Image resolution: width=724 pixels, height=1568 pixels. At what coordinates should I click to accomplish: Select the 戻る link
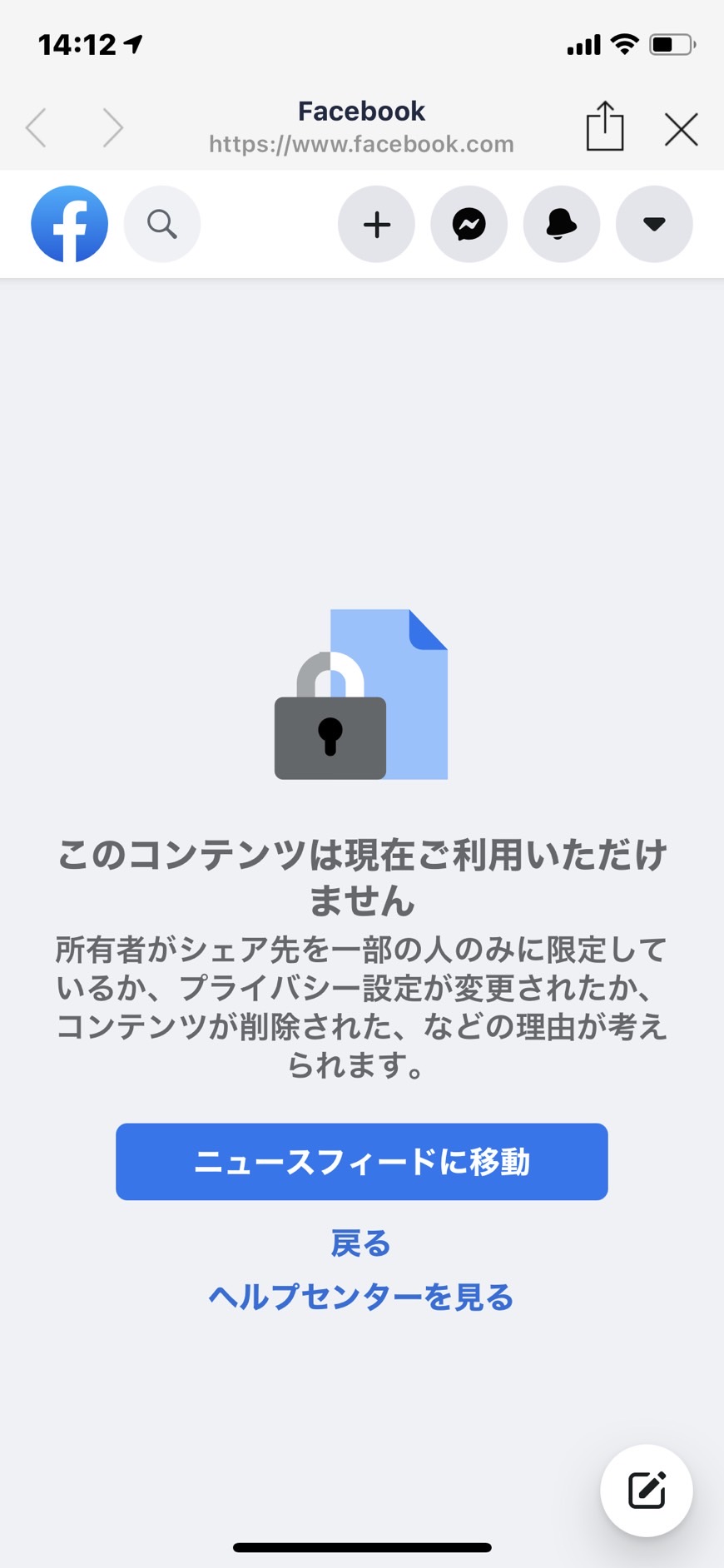coord(361,1243)
